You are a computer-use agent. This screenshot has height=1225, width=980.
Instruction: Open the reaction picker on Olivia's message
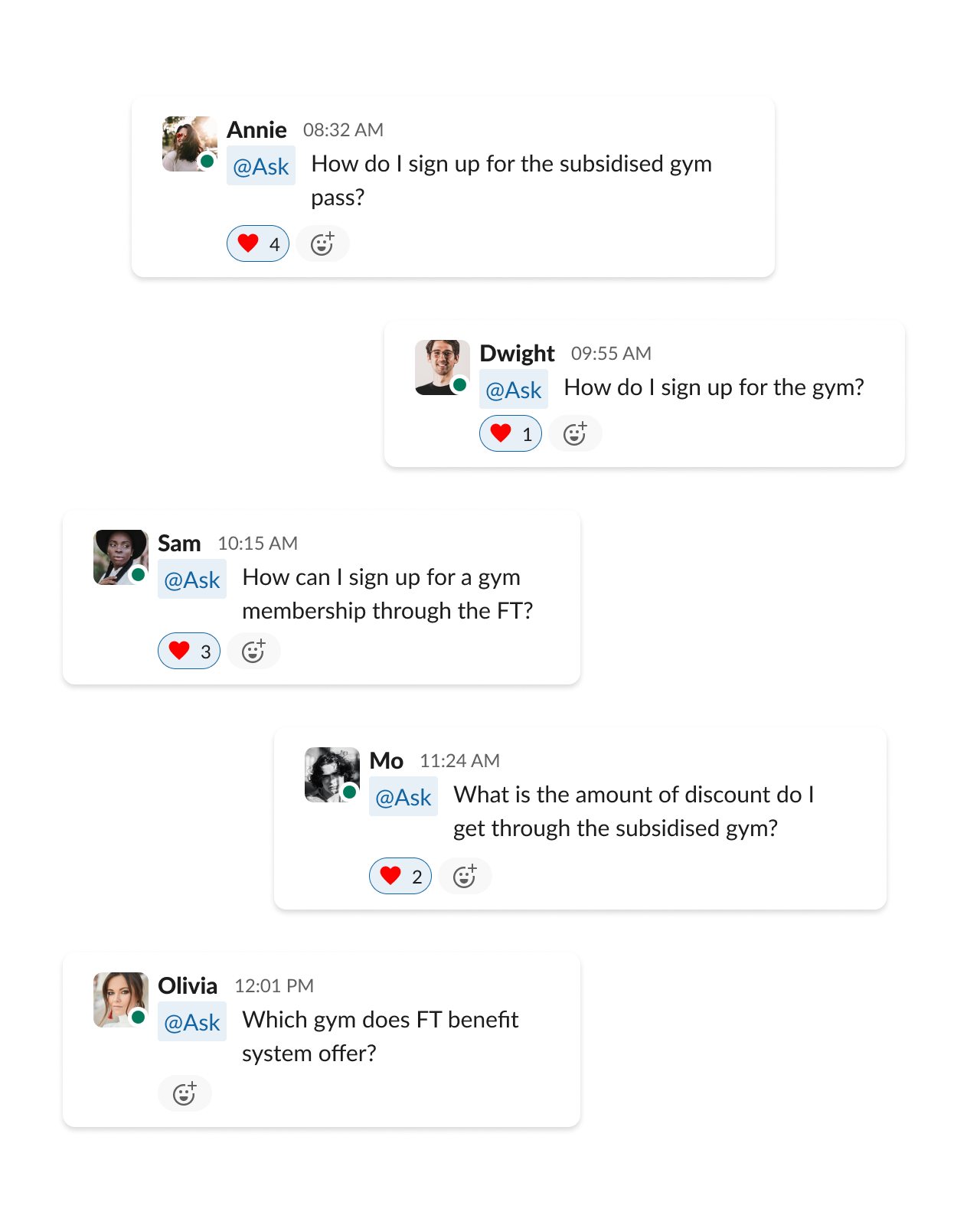coord(185,1093)
